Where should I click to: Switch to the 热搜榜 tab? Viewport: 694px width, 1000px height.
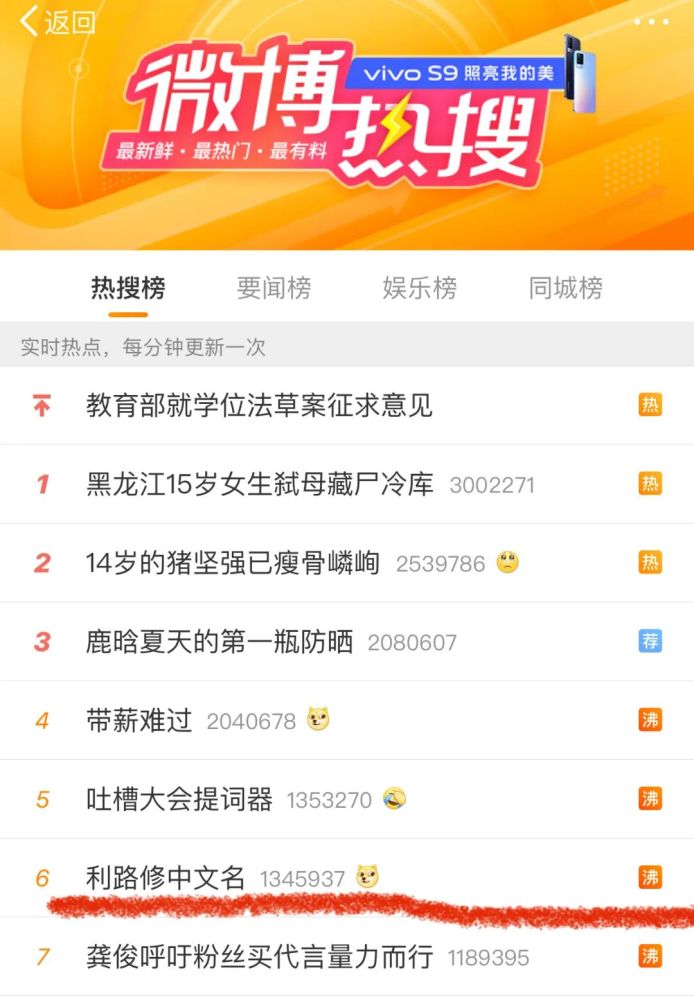(x=128, y=289)
